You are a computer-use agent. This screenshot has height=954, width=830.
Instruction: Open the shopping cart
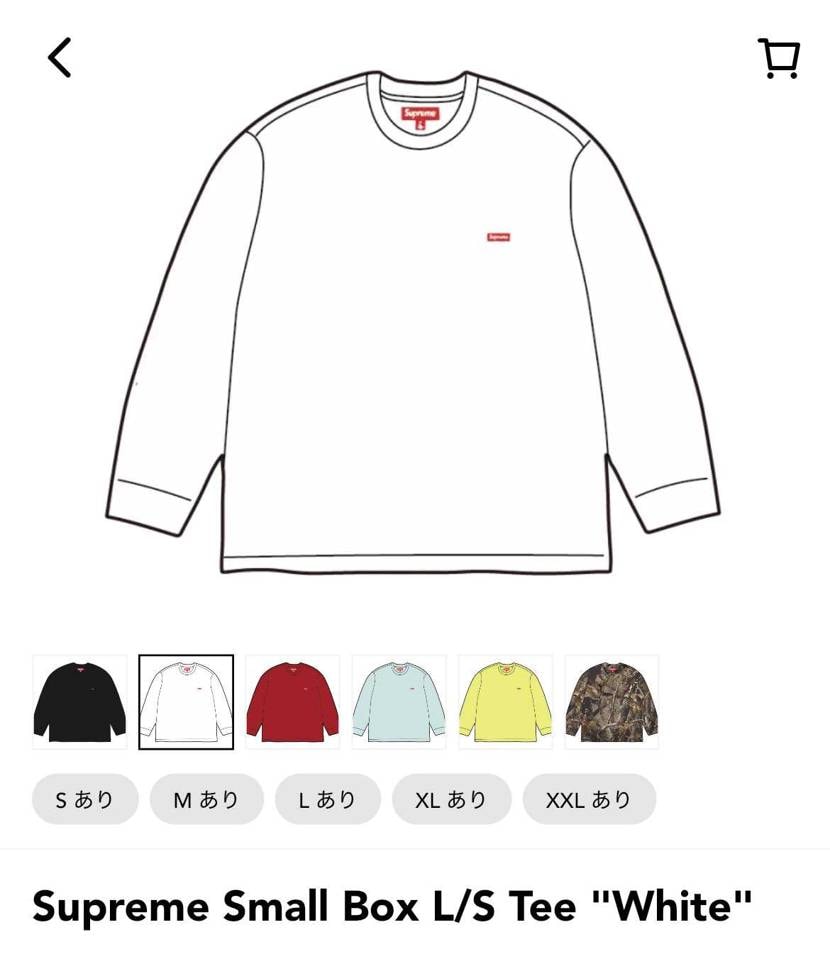pyautogui.click(x=778, y=58)
